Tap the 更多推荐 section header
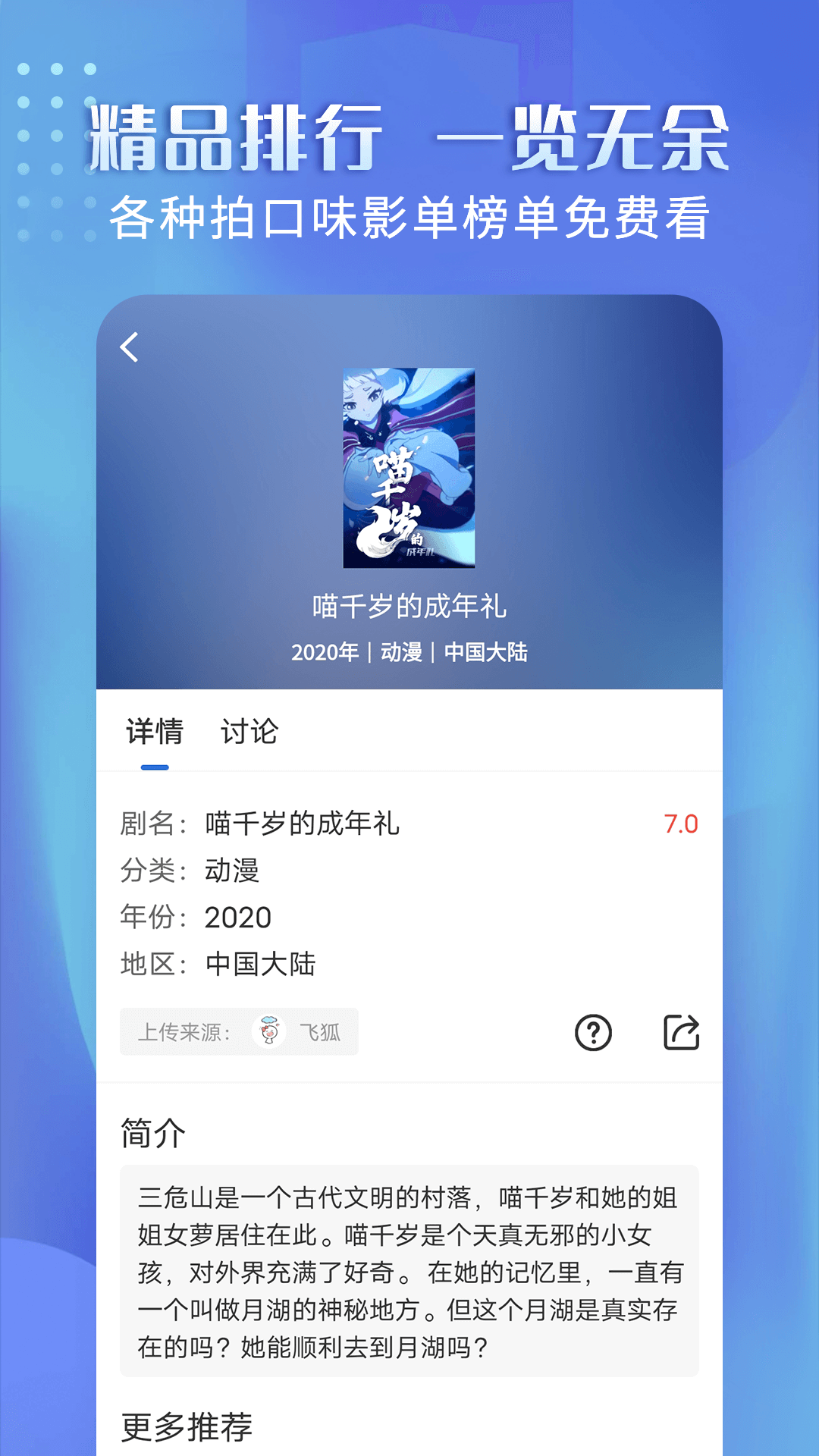This screenshot has width=819, height=1456. (185, 1425)
